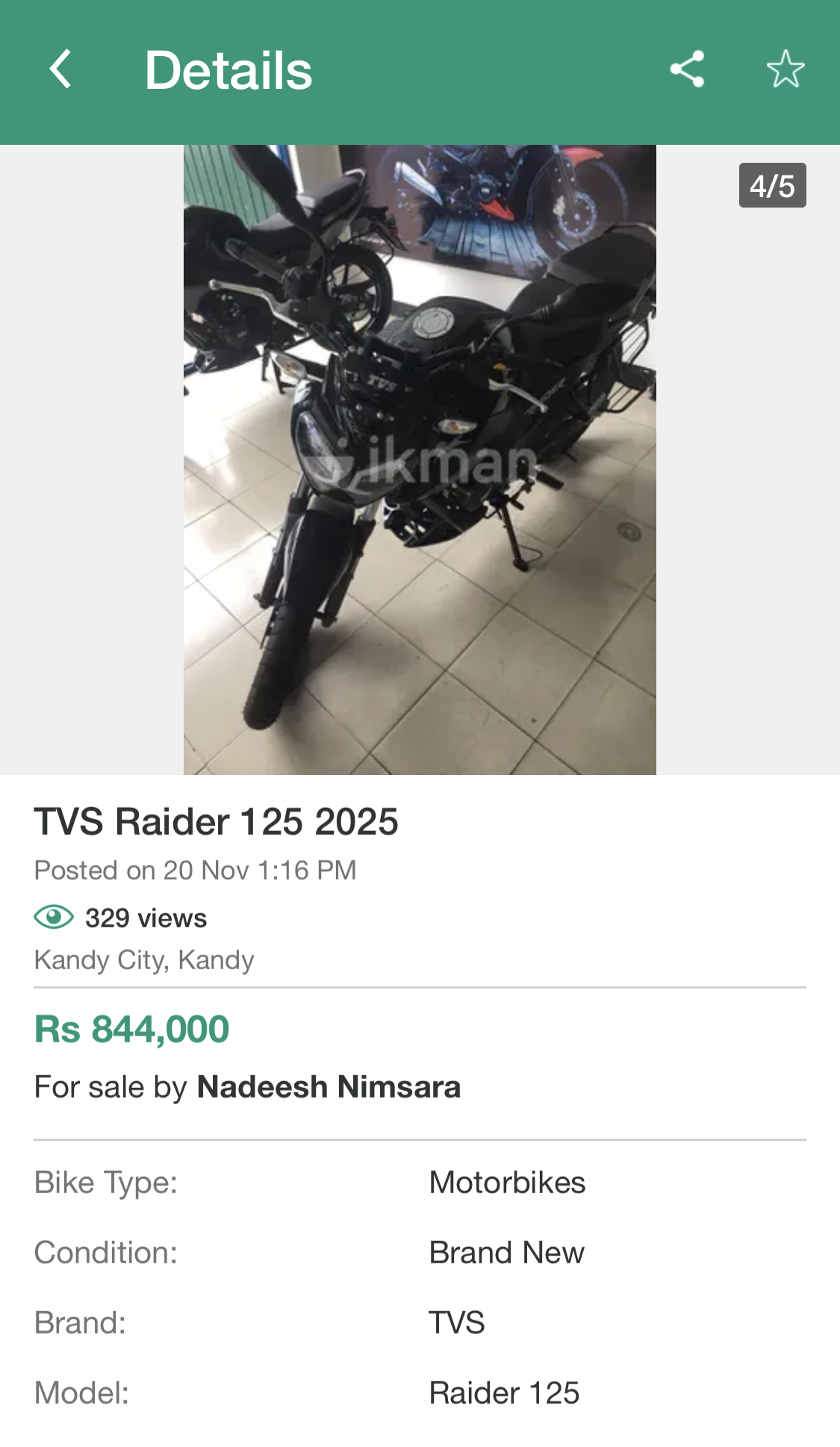Save the ad with the star icon
Screen dimensions: 840x1447
pos(785,69)
